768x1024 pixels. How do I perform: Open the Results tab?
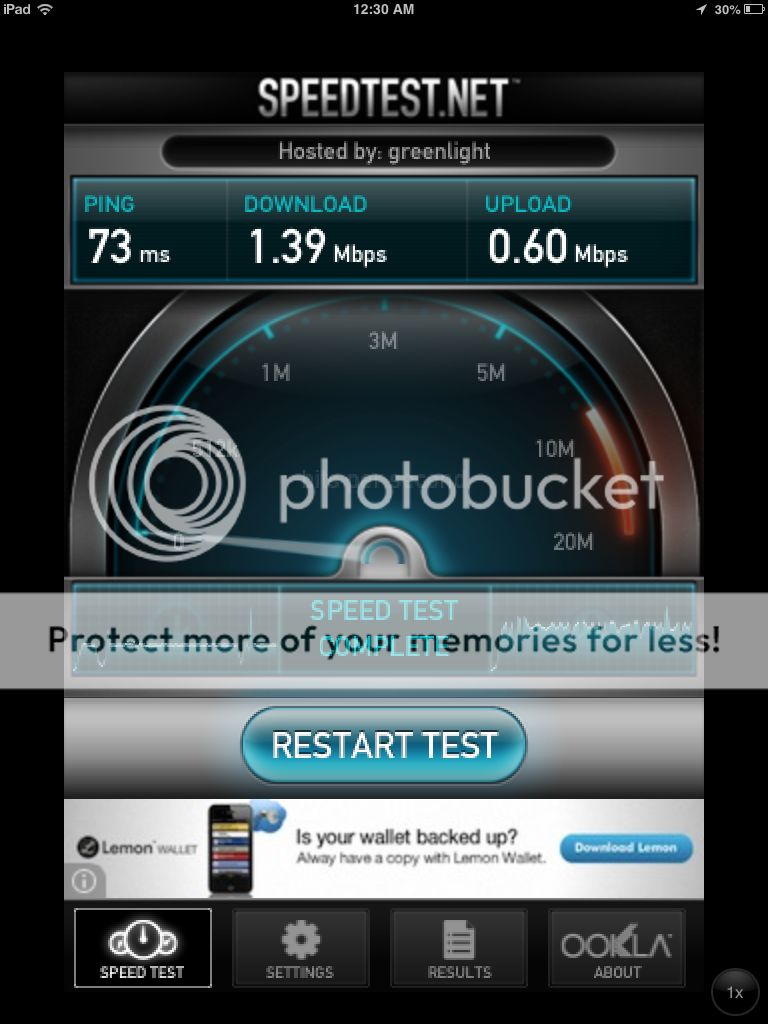tap(458, 948)
